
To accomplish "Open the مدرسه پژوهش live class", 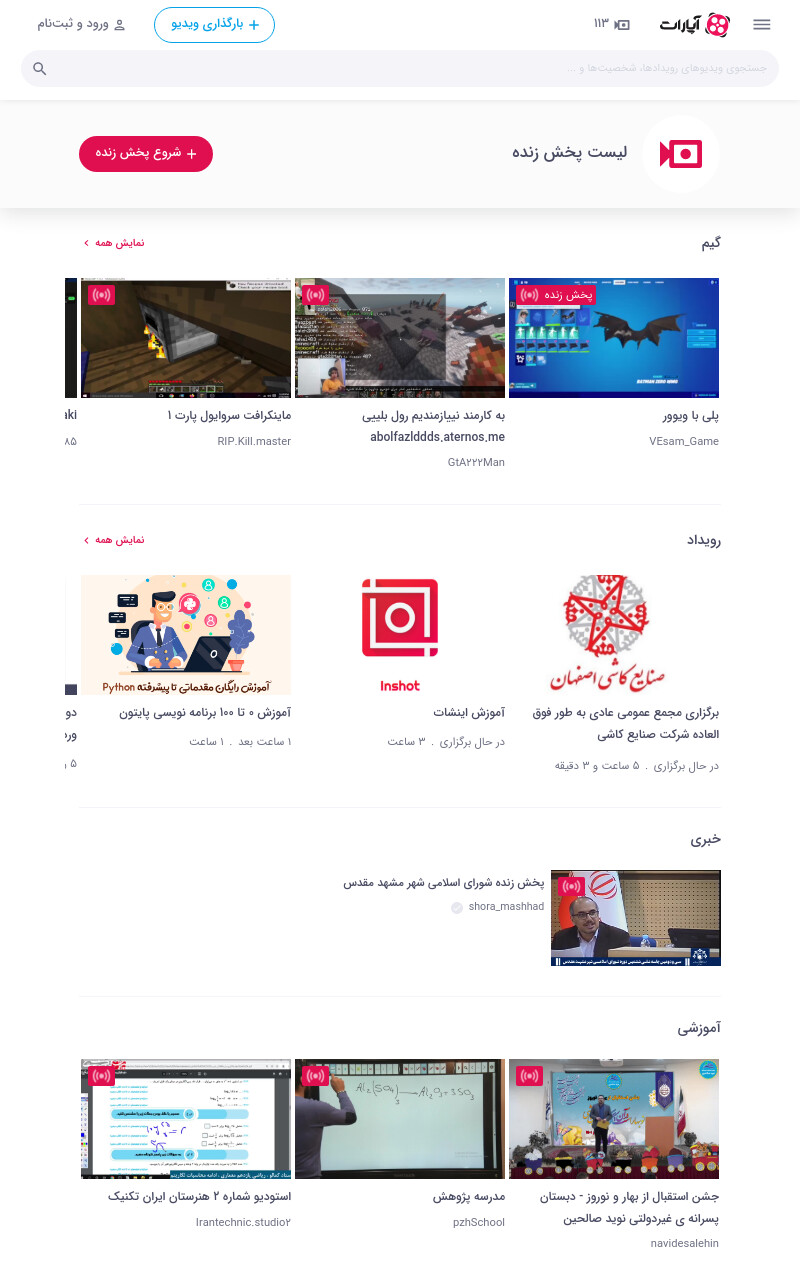I will (400, 1119).
